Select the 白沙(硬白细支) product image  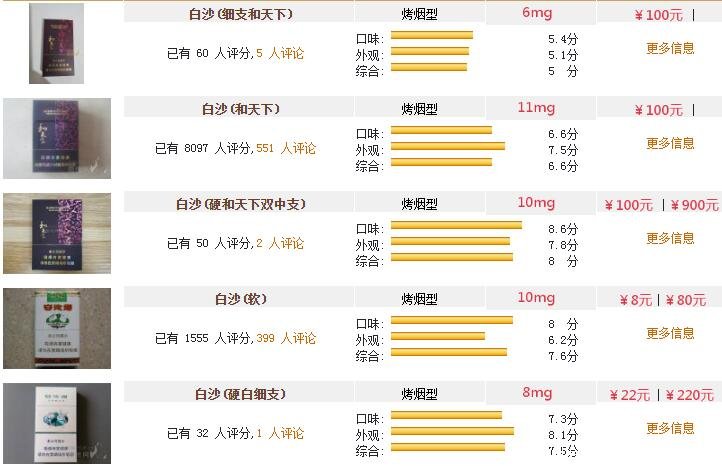(56, 423)
